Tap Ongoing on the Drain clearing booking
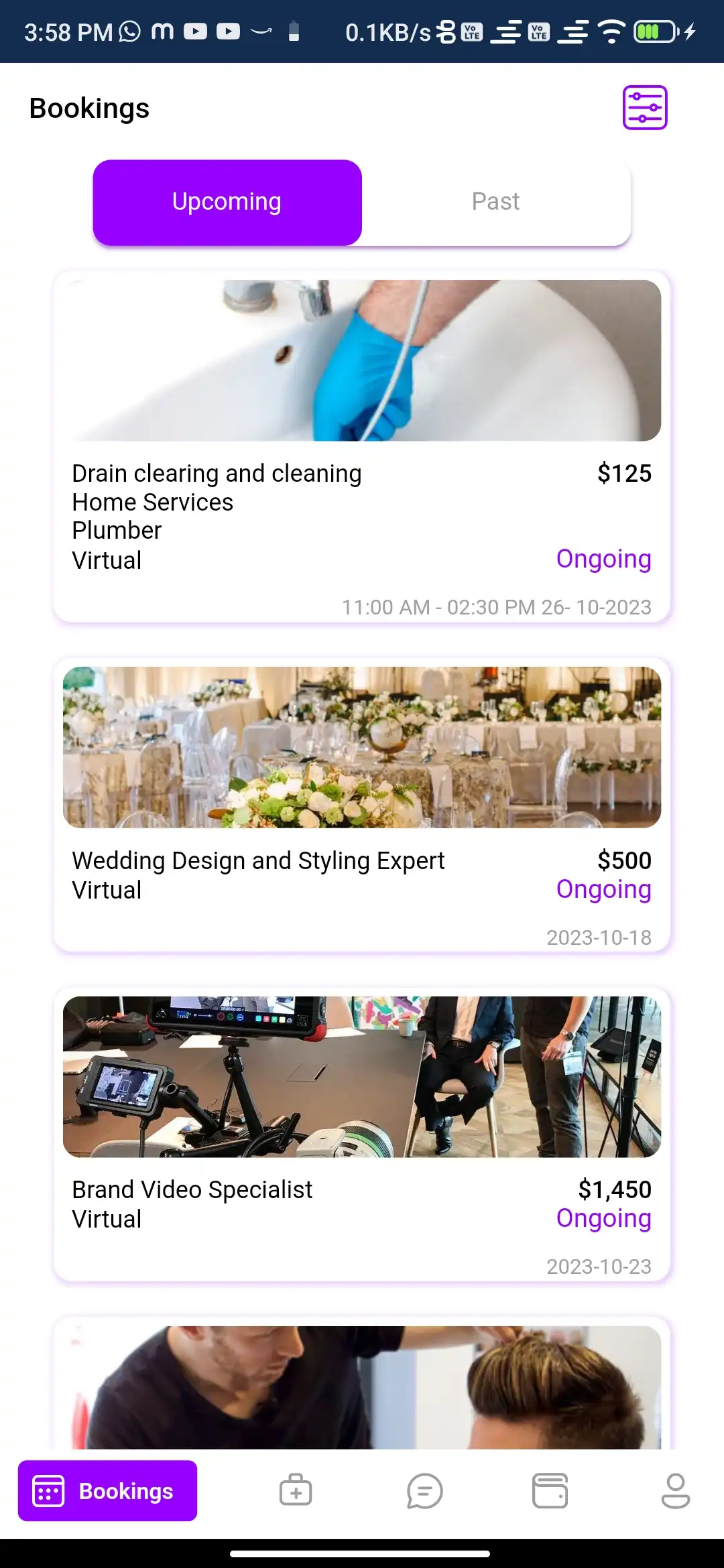Screen dimensions: 724x1568 pyautogui.click(x=603, y=558)
